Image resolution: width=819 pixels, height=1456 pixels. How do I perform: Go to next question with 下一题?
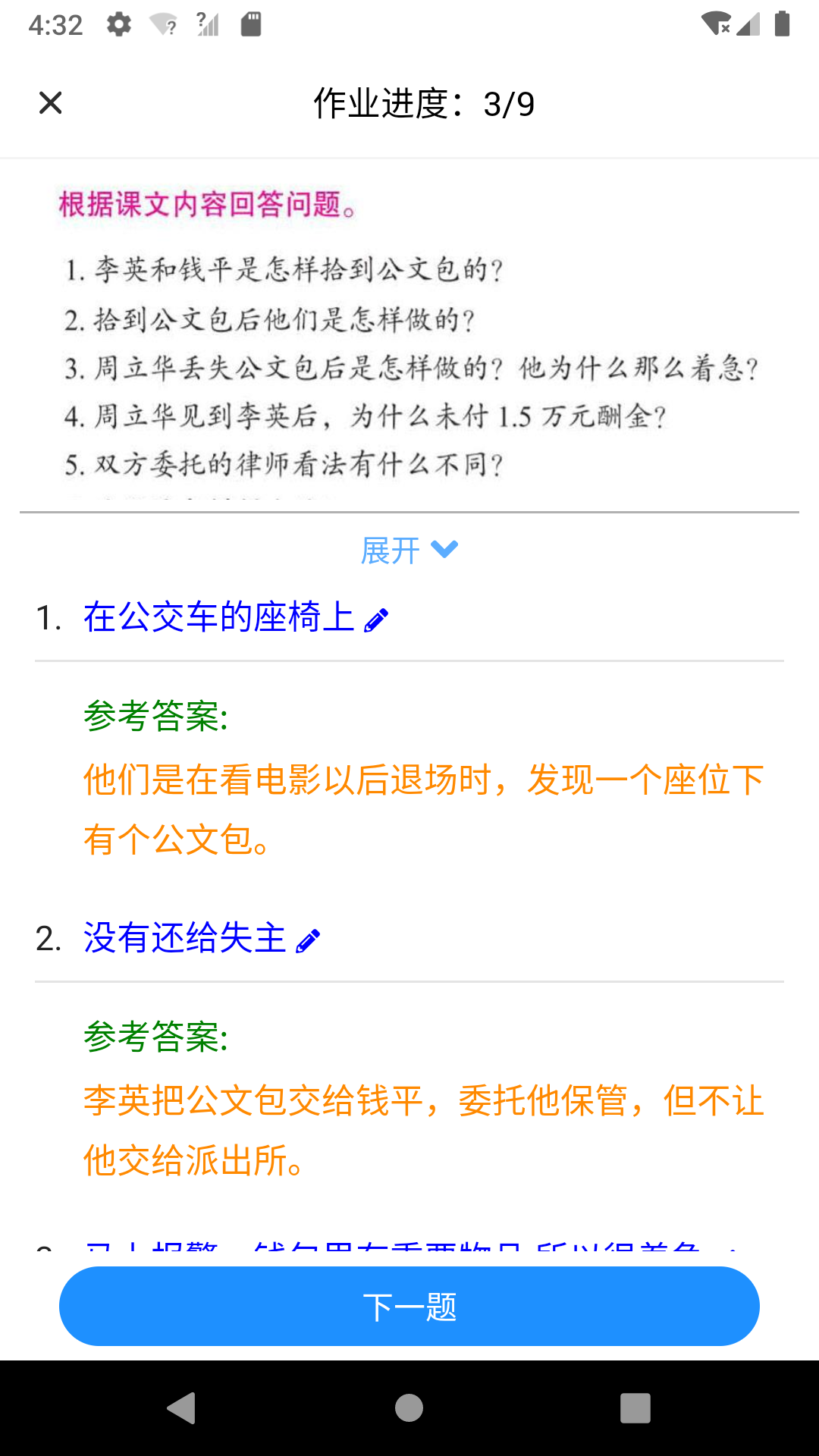point(409,1306)
